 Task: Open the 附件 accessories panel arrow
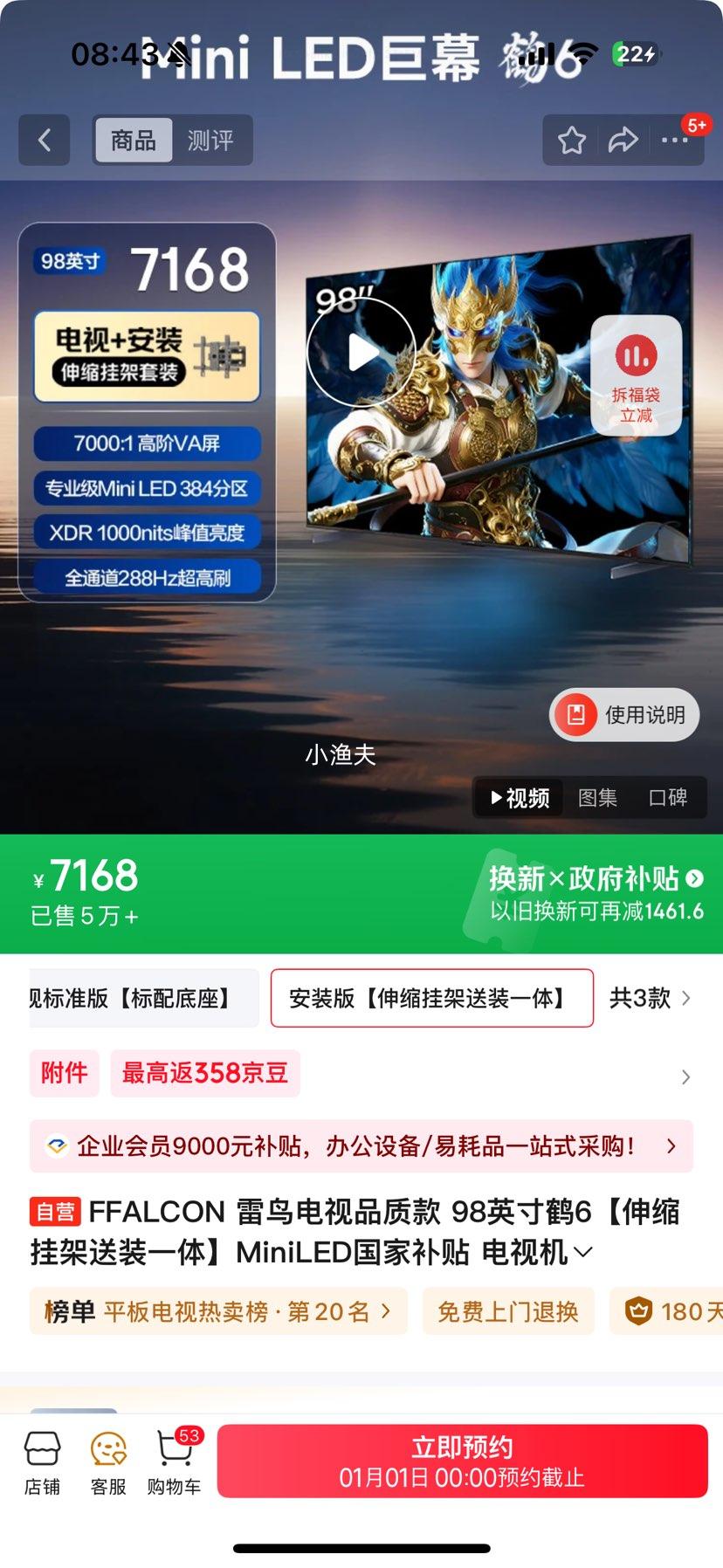[685, 1077]
